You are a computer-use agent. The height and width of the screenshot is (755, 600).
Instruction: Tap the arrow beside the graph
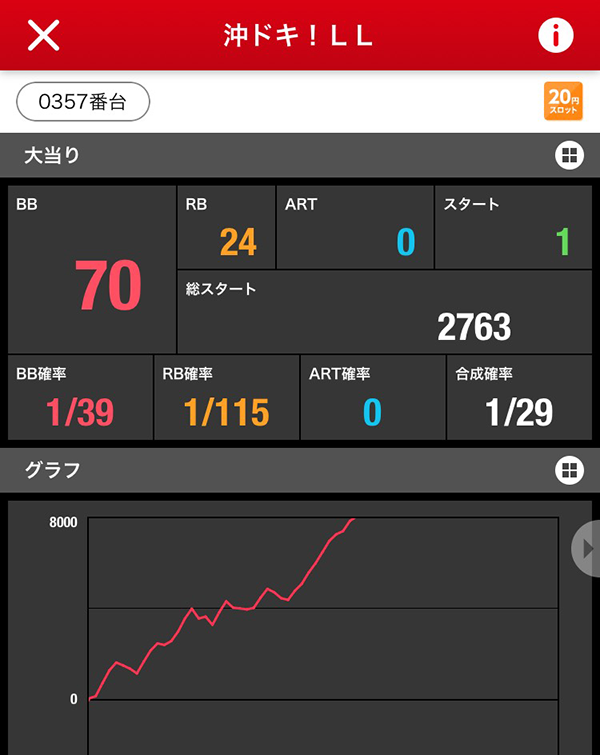tap(587, 547)
